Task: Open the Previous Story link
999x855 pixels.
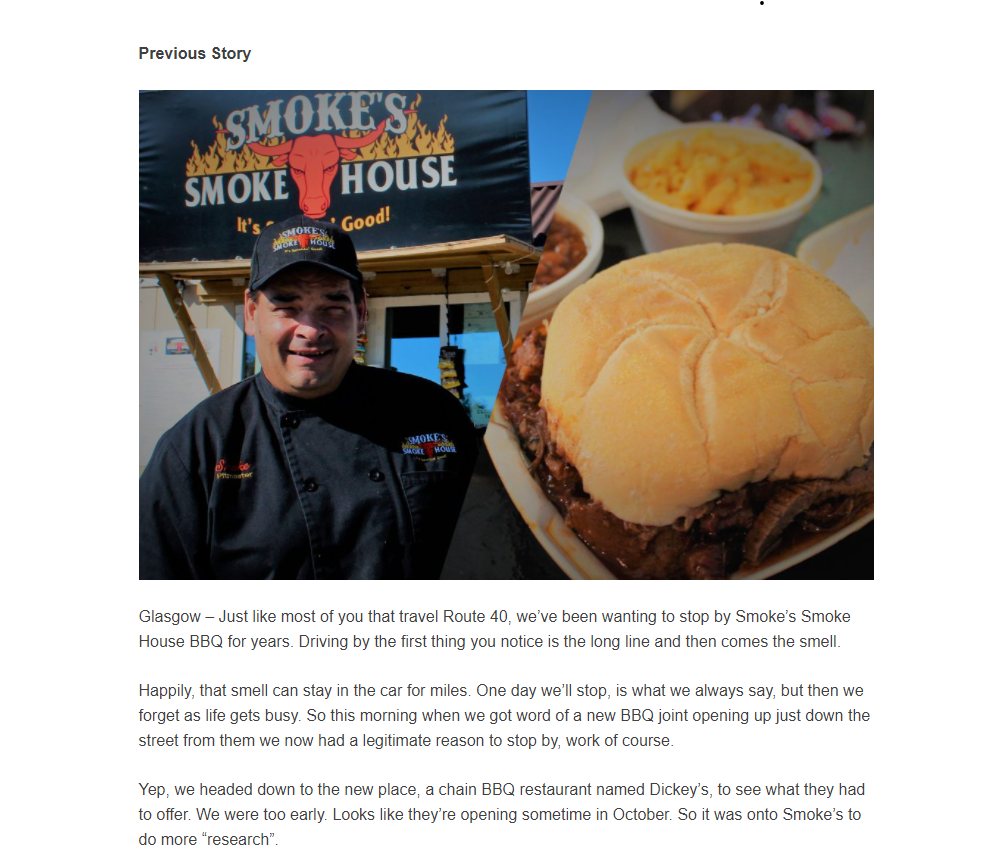Action: point(194,54)
